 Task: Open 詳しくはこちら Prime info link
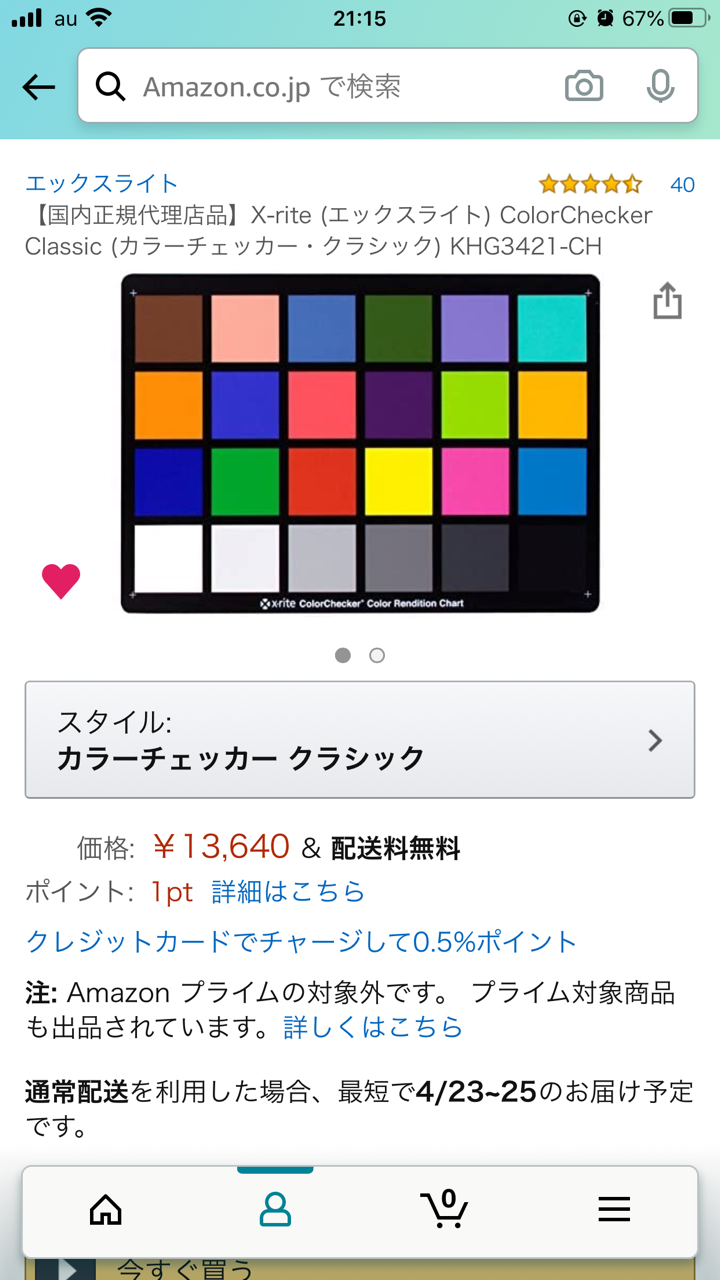click(373, 1027)
